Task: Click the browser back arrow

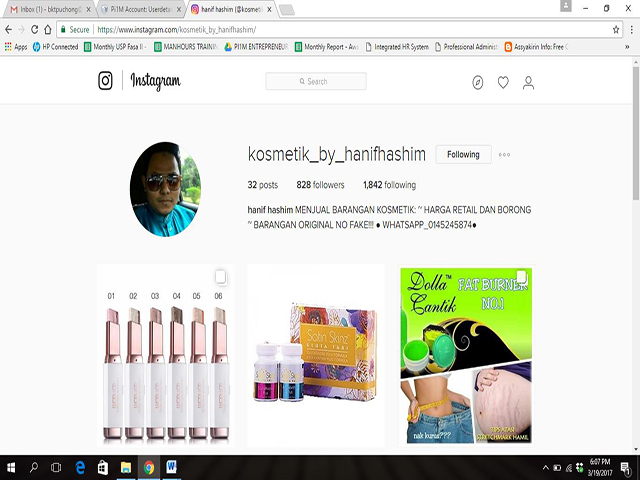Action: [x=9, y=30]
